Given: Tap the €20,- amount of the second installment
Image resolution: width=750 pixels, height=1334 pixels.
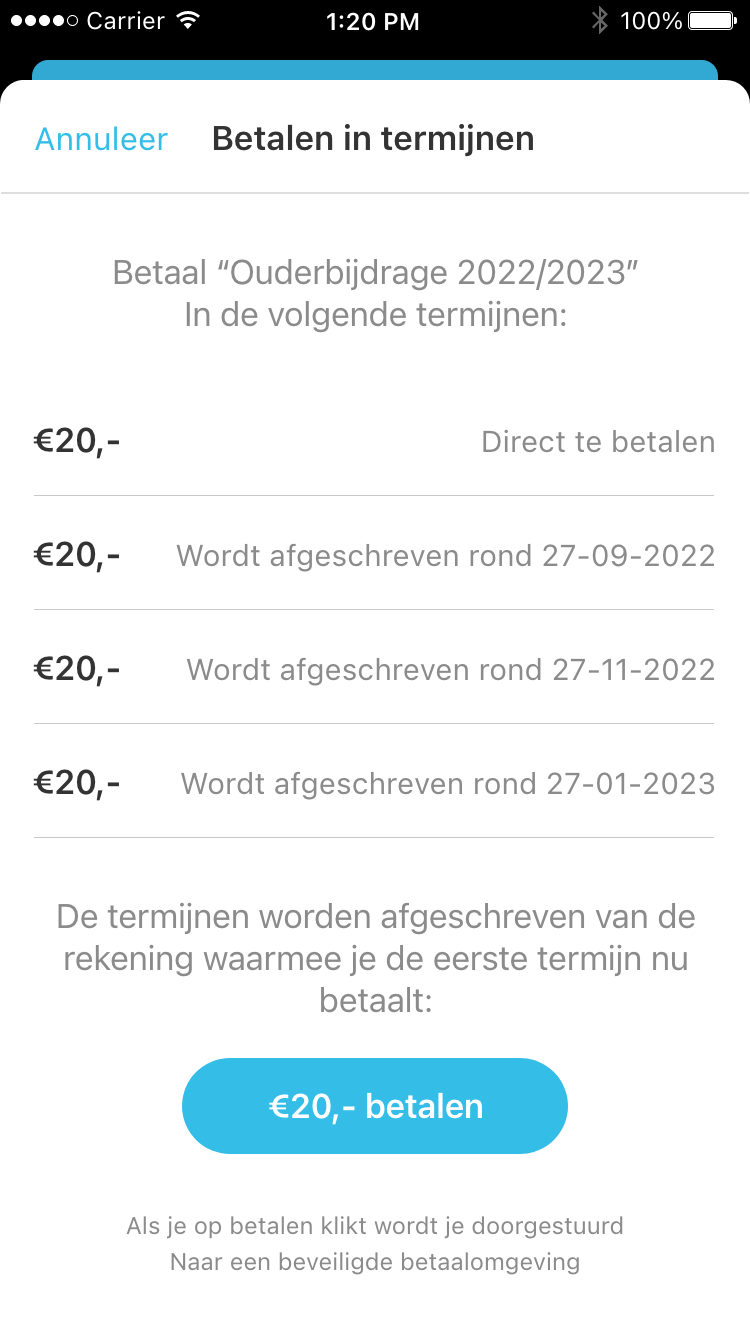Looking at the screenshot, I should click(x=76, y=555).
